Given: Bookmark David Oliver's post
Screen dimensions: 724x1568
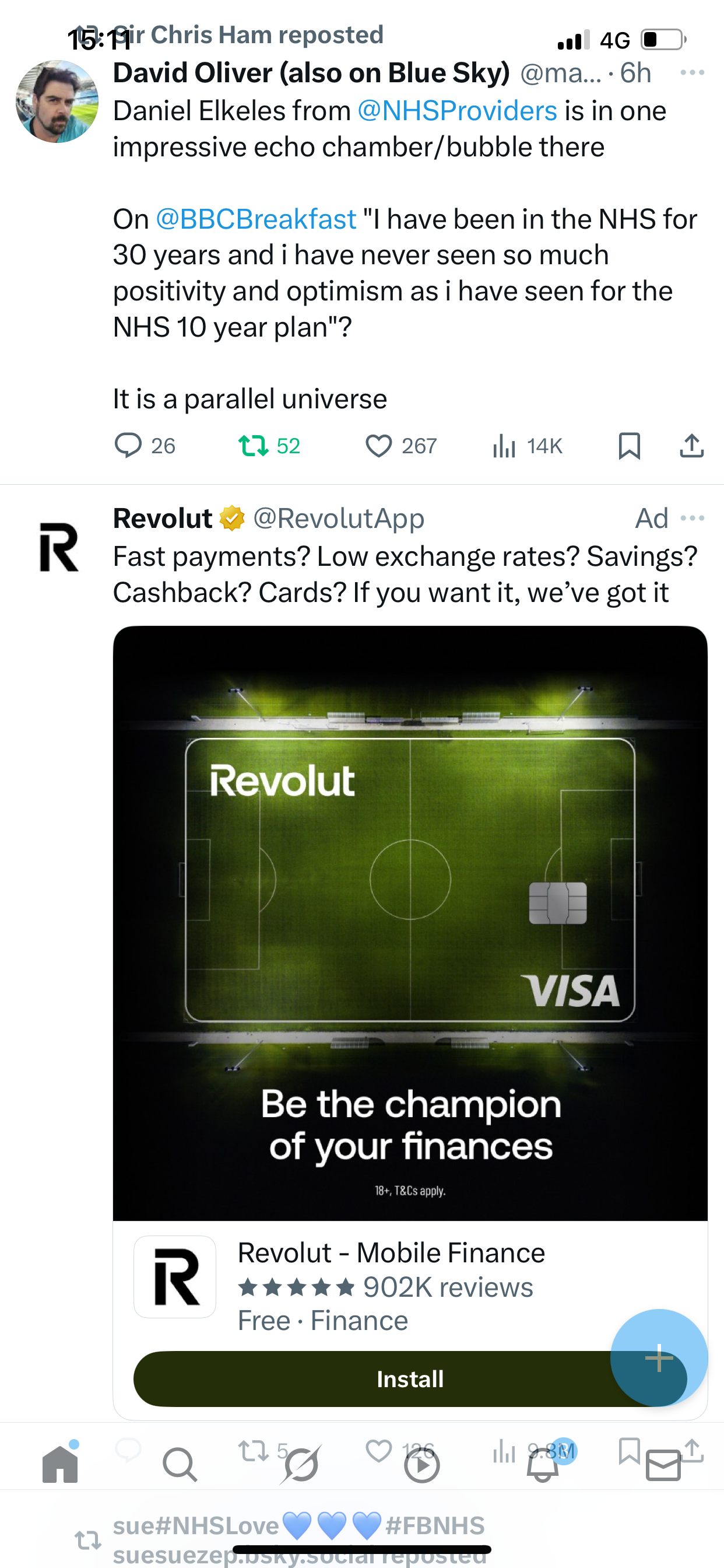Looking at the screenshot, I should 629,446.
